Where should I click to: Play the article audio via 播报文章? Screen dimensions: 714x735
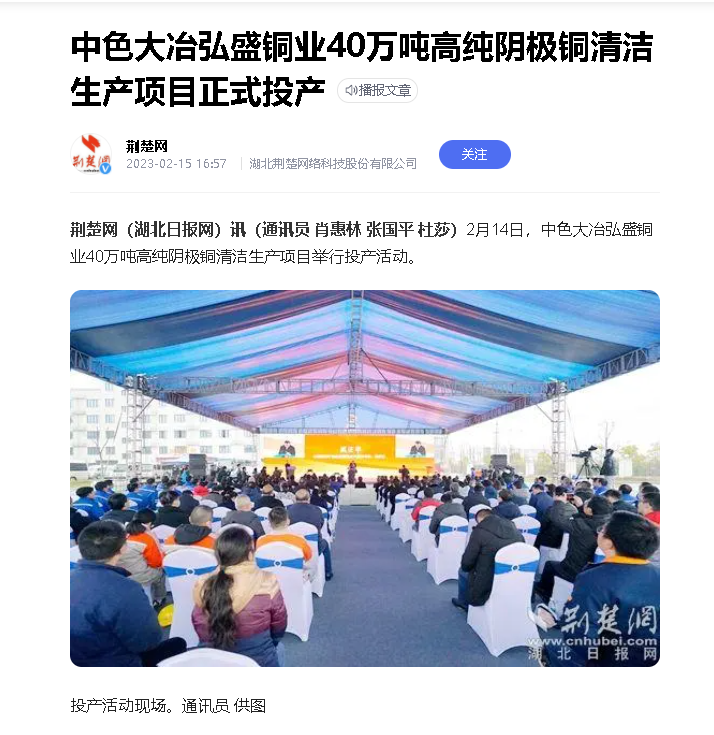tap(377, 91)
